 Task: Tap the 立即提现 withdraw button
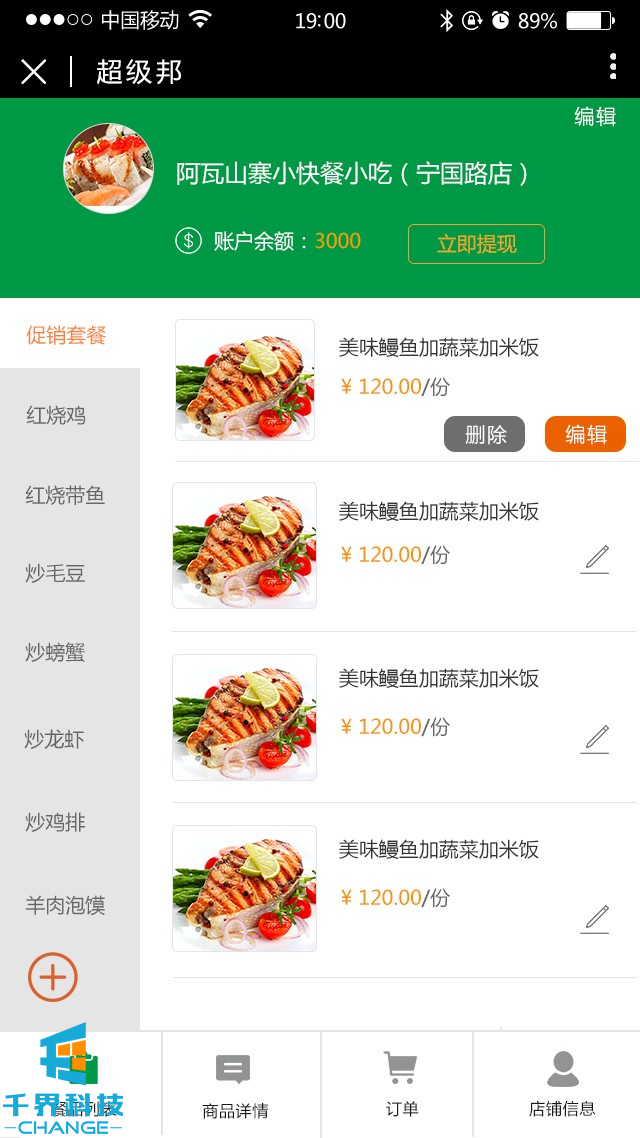point(476,244)
